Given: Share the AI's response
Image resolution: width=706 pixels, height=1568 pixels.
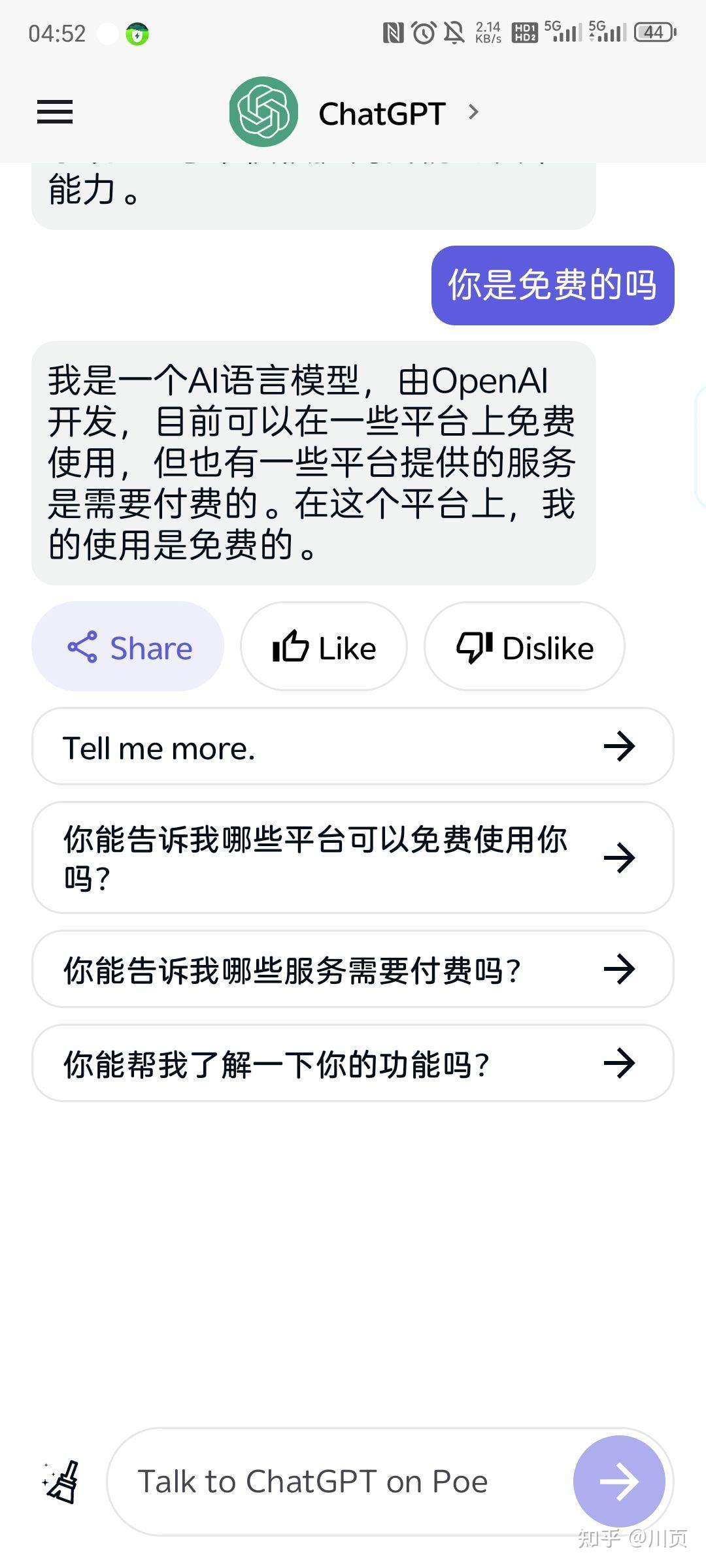Looking at the screenshot, I should (128, 647).
